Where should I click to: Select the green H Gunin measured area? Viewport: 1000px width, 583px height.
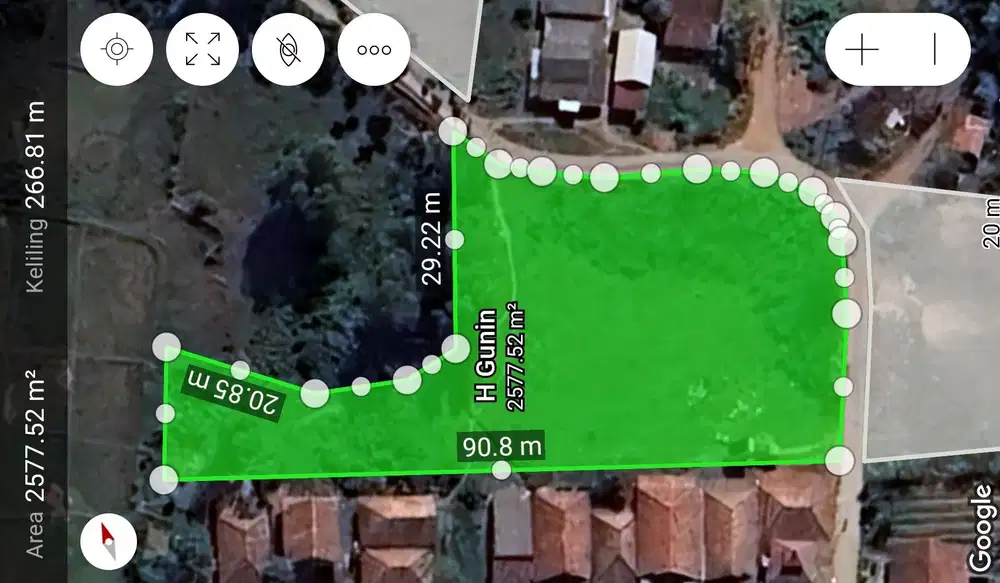coord(650,320)
